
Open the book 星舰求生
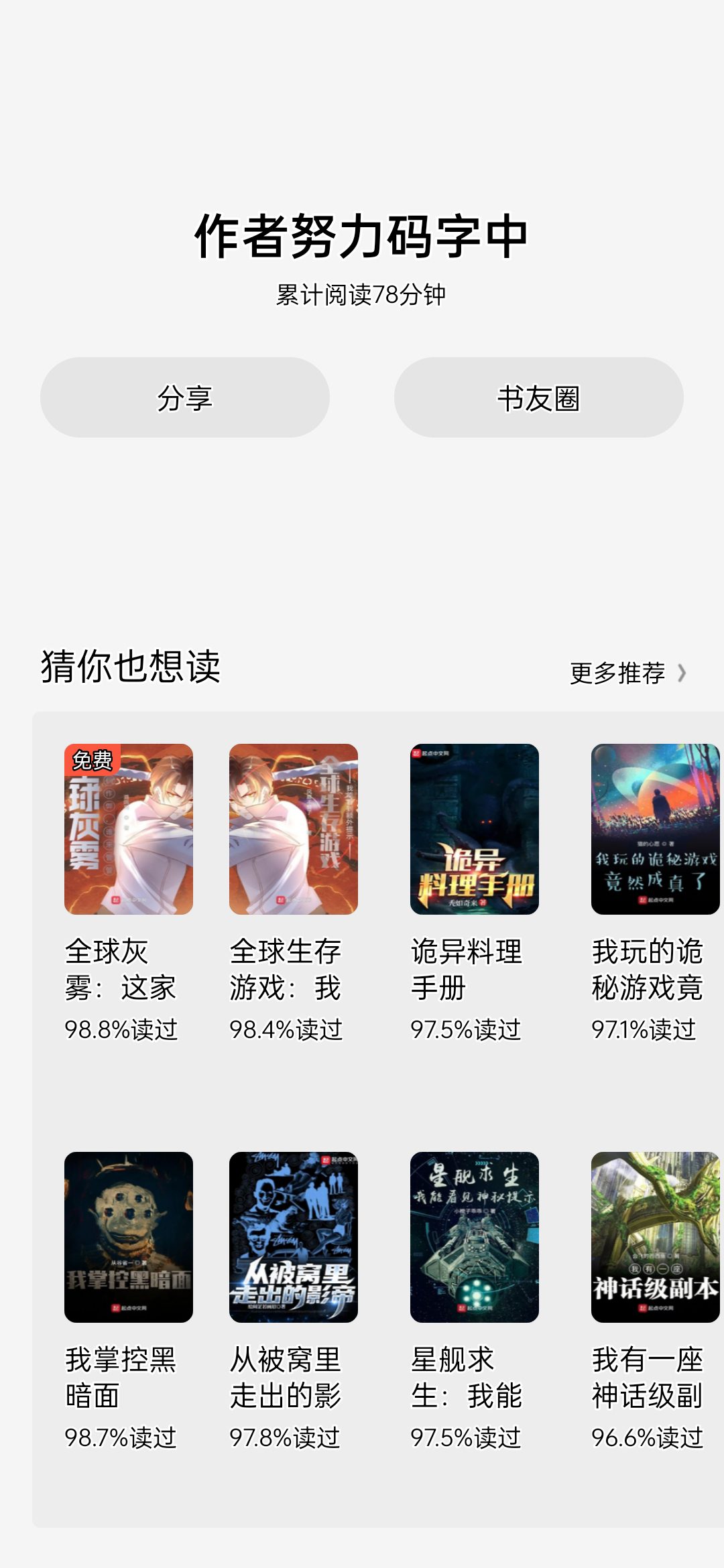click(475, 1237)
